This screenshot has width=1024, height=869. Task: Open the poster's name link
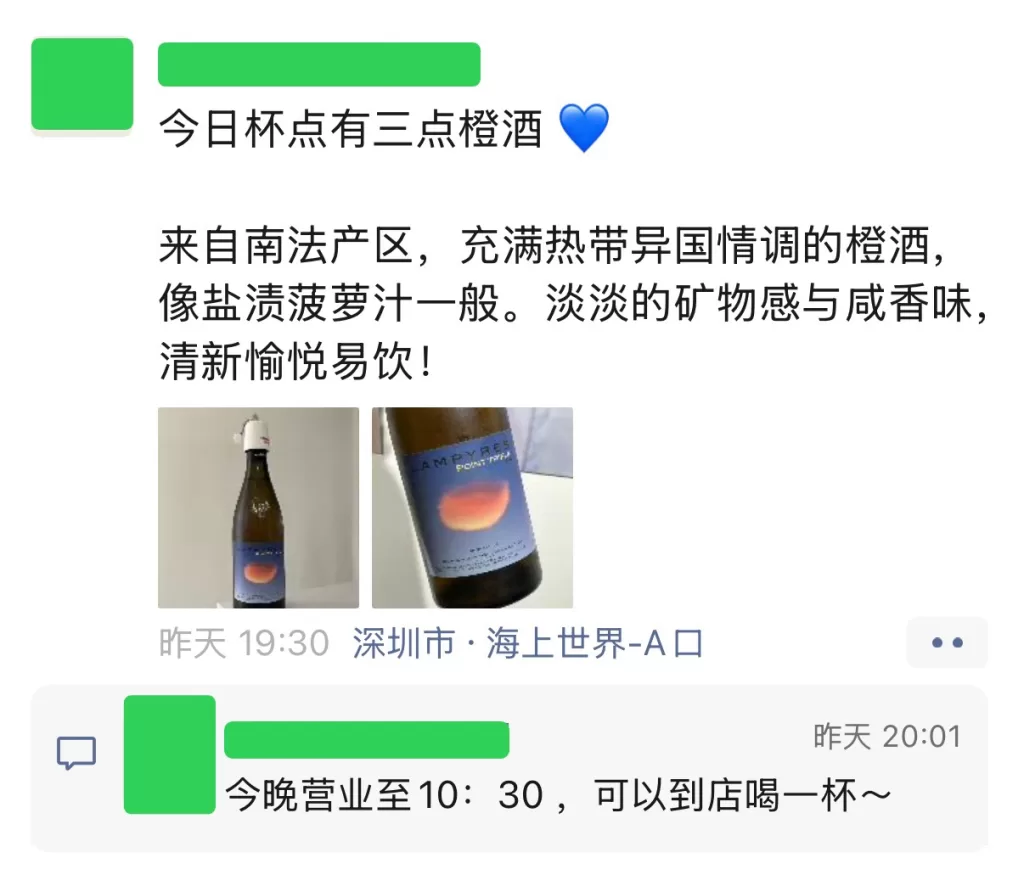pos(319,65)
